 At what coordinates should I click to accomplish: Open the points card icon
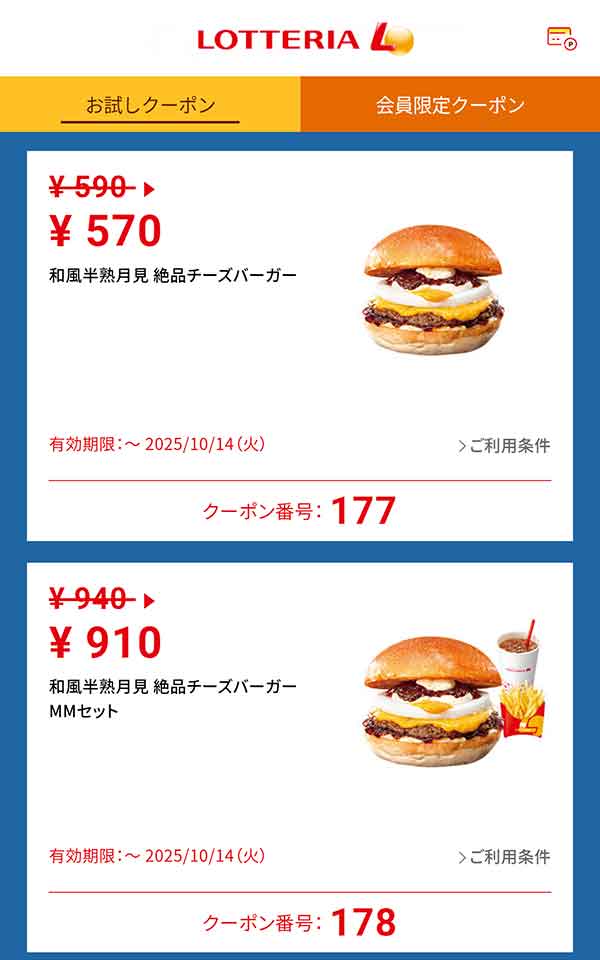(x=562, y=38)
